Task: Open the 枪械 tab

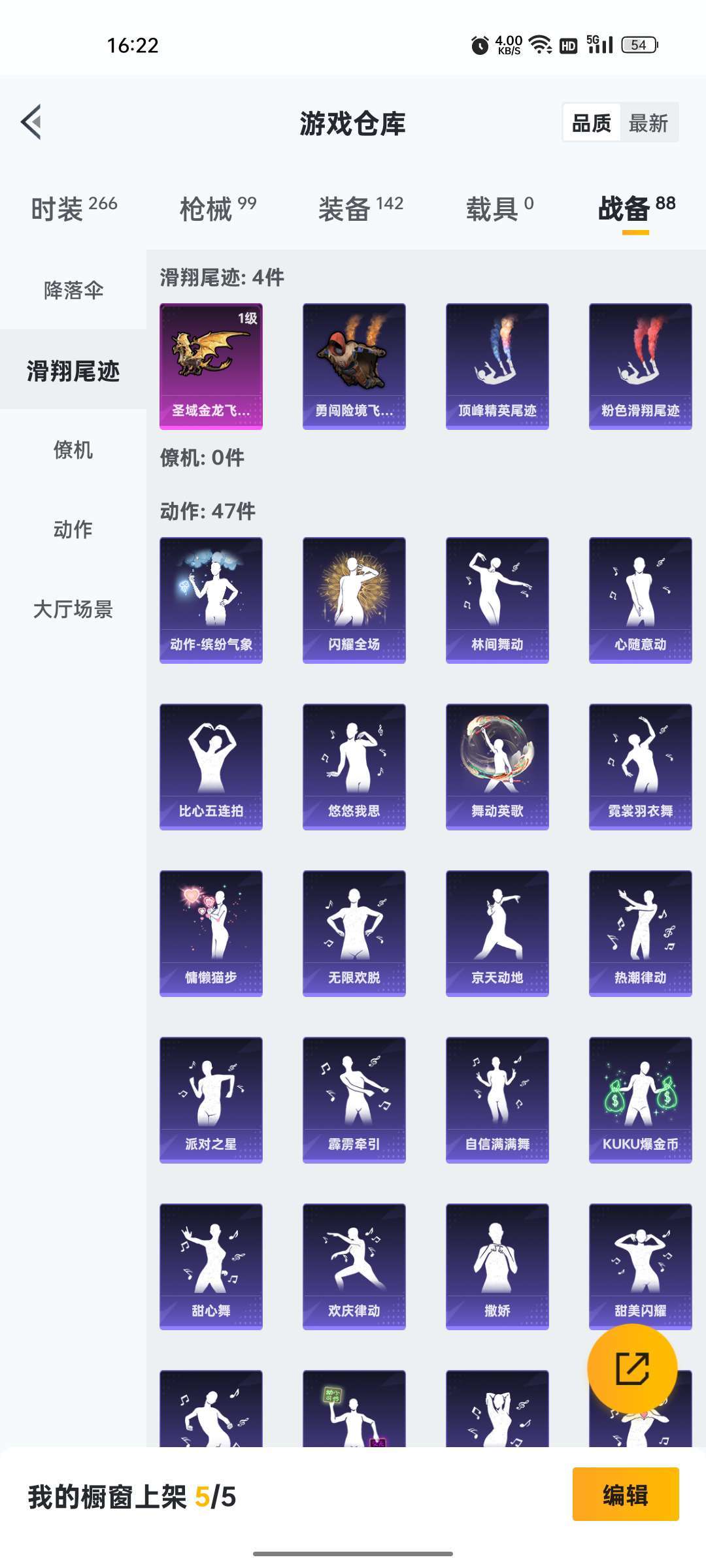Action: point(218,209)
